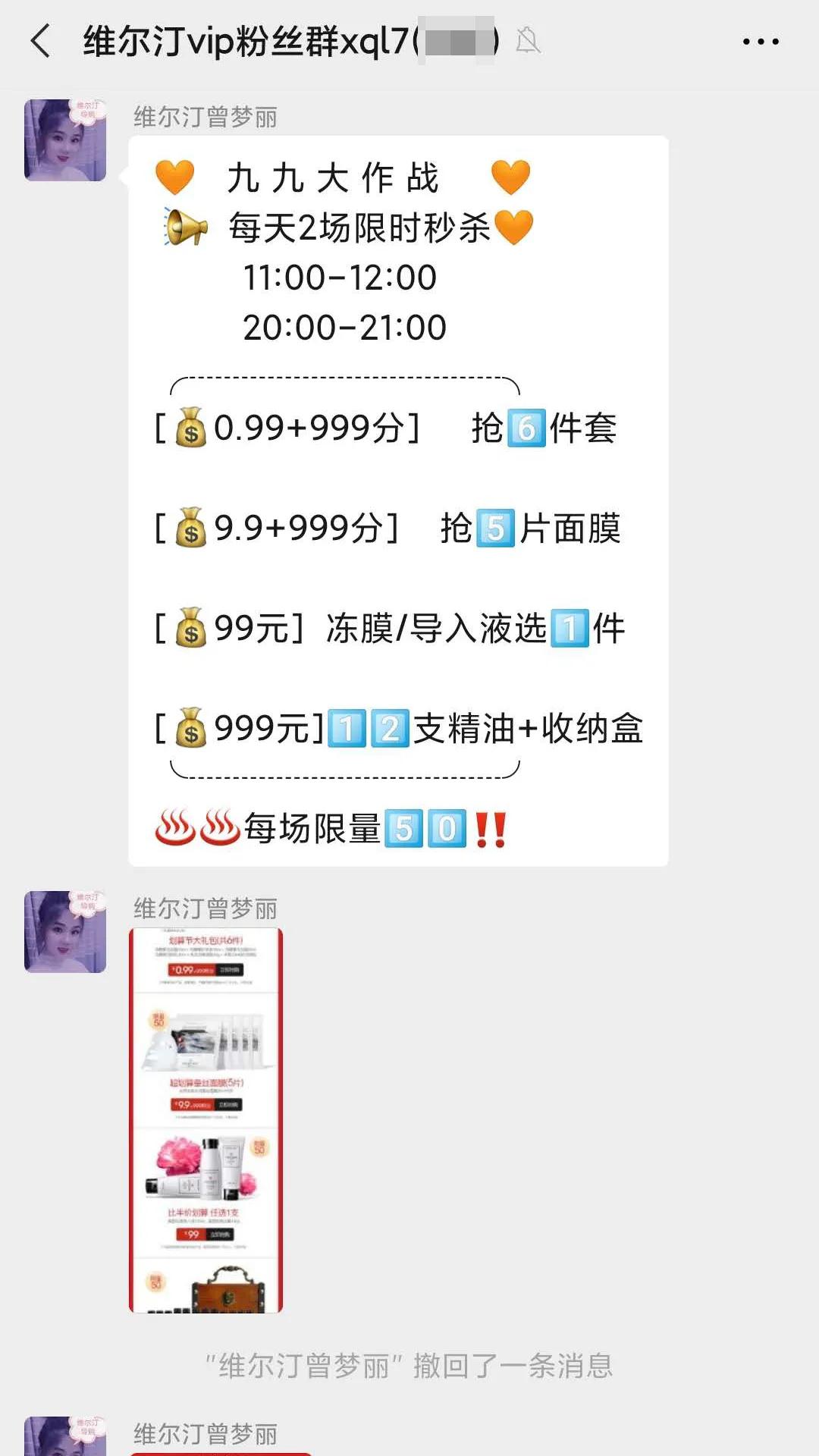Tap the money-bag emoji in the 0.99 offer line
The height and width of the screenshot is (1456, 819).
pyautogui.click(x=192, y=429)
